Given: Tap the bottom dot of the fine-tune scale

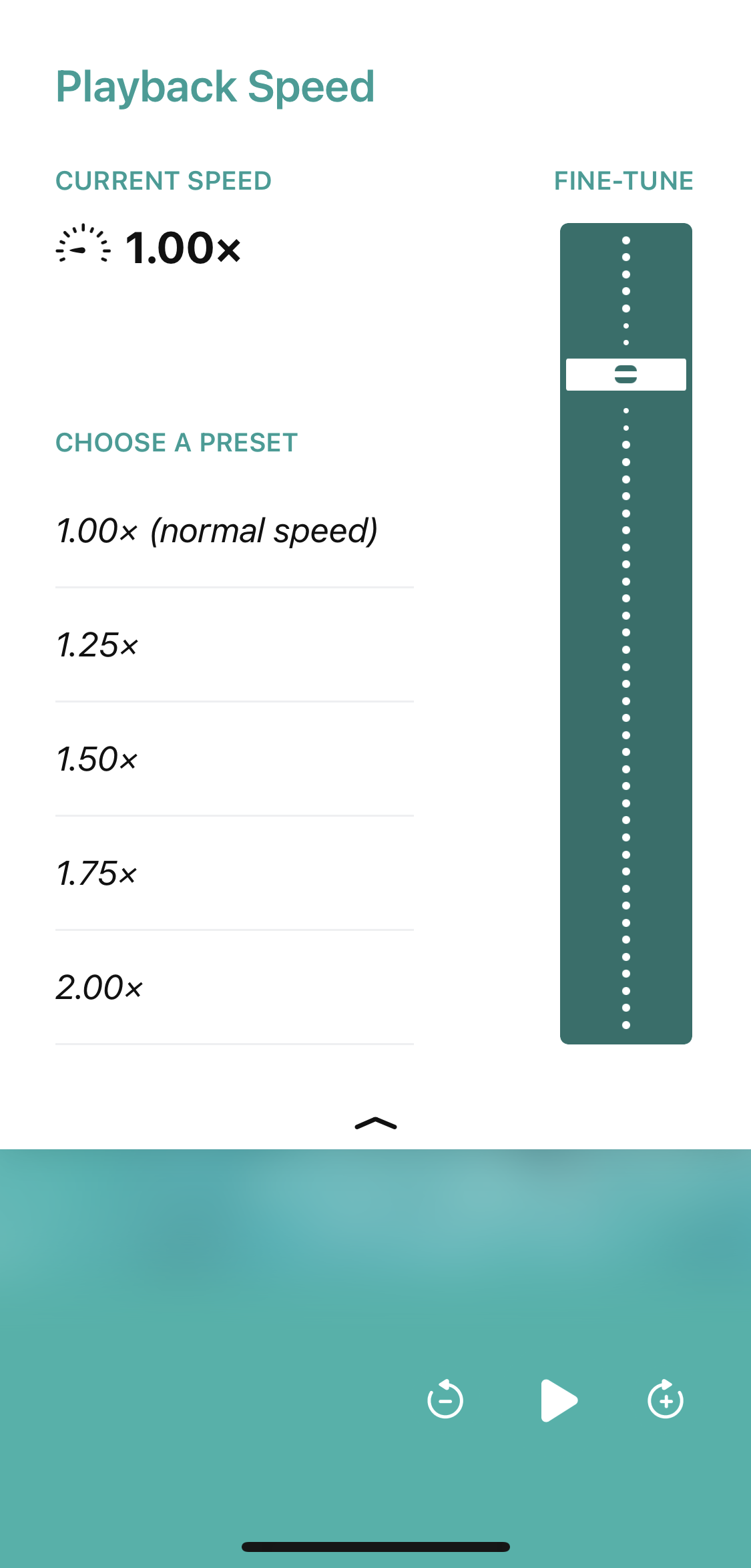Looking at the screenshot, I should 625,1026.
